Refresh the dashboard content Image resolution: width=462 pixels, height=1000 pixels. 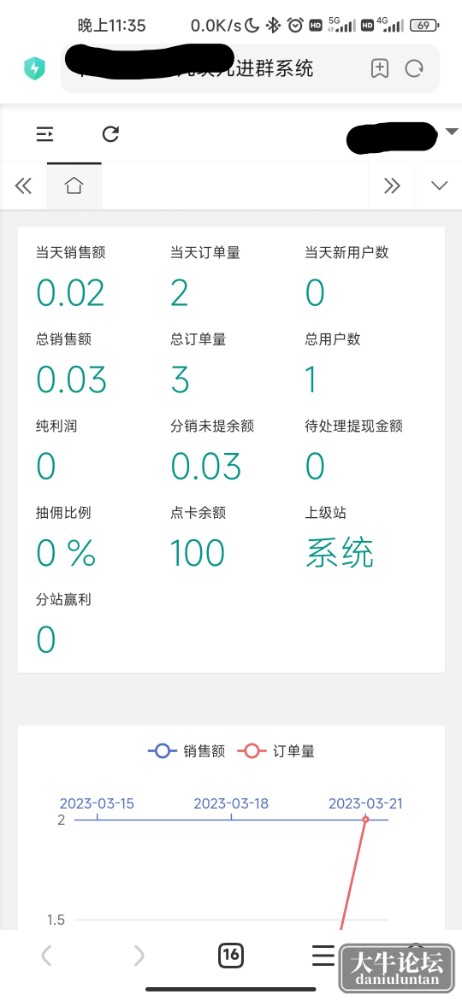coord(111,134)
